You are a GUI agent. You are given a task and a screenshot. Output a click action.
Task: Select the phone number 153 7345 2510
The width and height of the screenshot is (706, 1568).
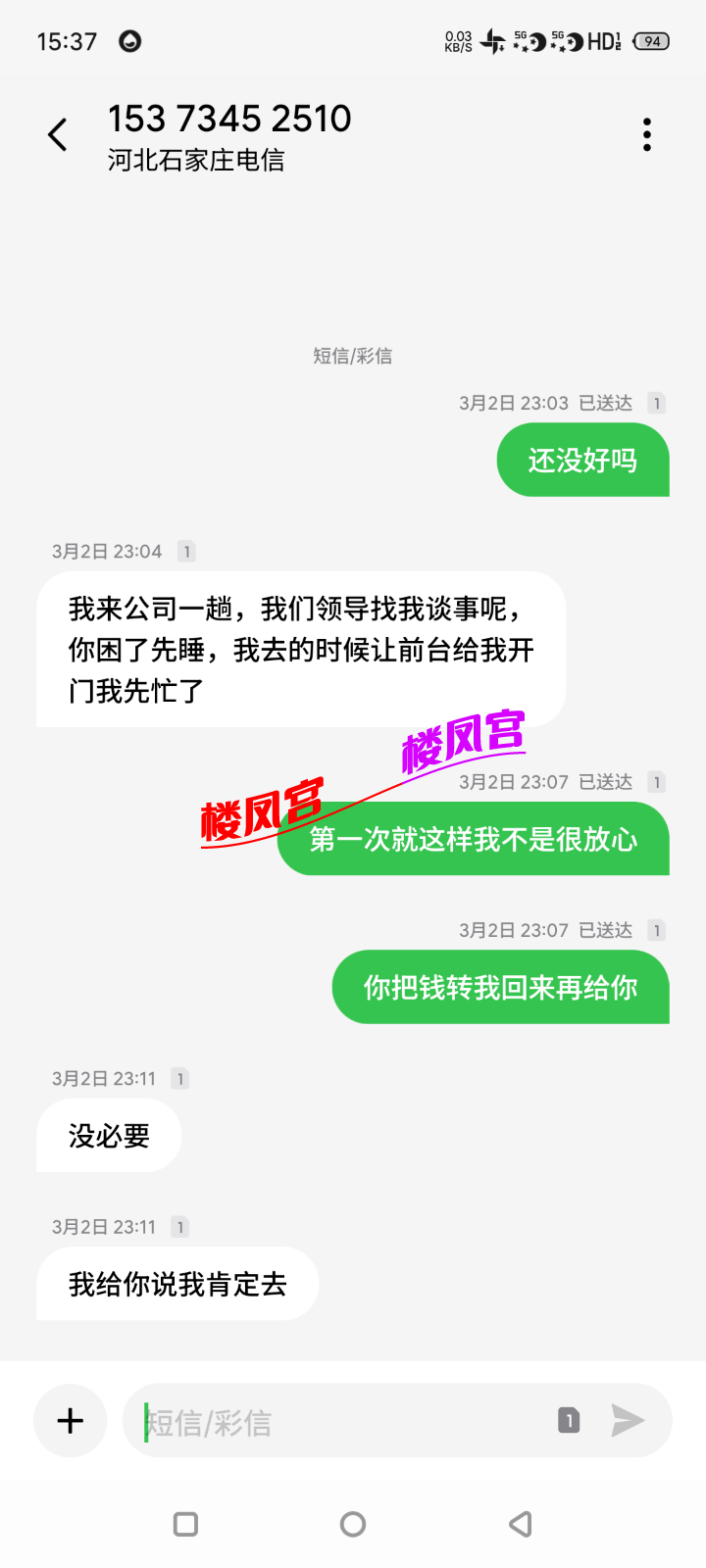pyautogui.click(x=232, y=119)
